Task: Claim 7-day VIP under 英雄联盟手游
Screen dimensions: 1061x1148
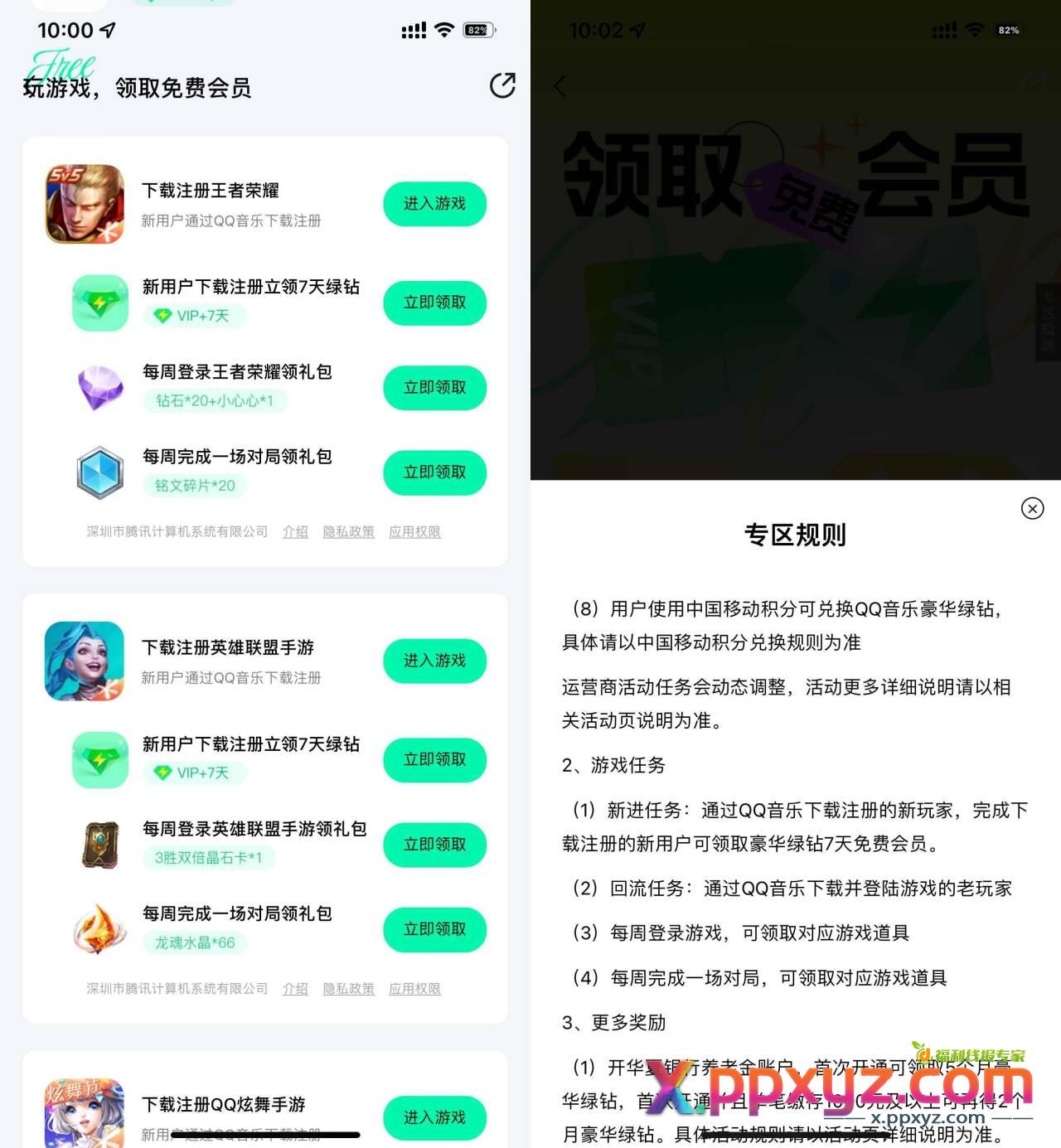Action: (434, 760)
